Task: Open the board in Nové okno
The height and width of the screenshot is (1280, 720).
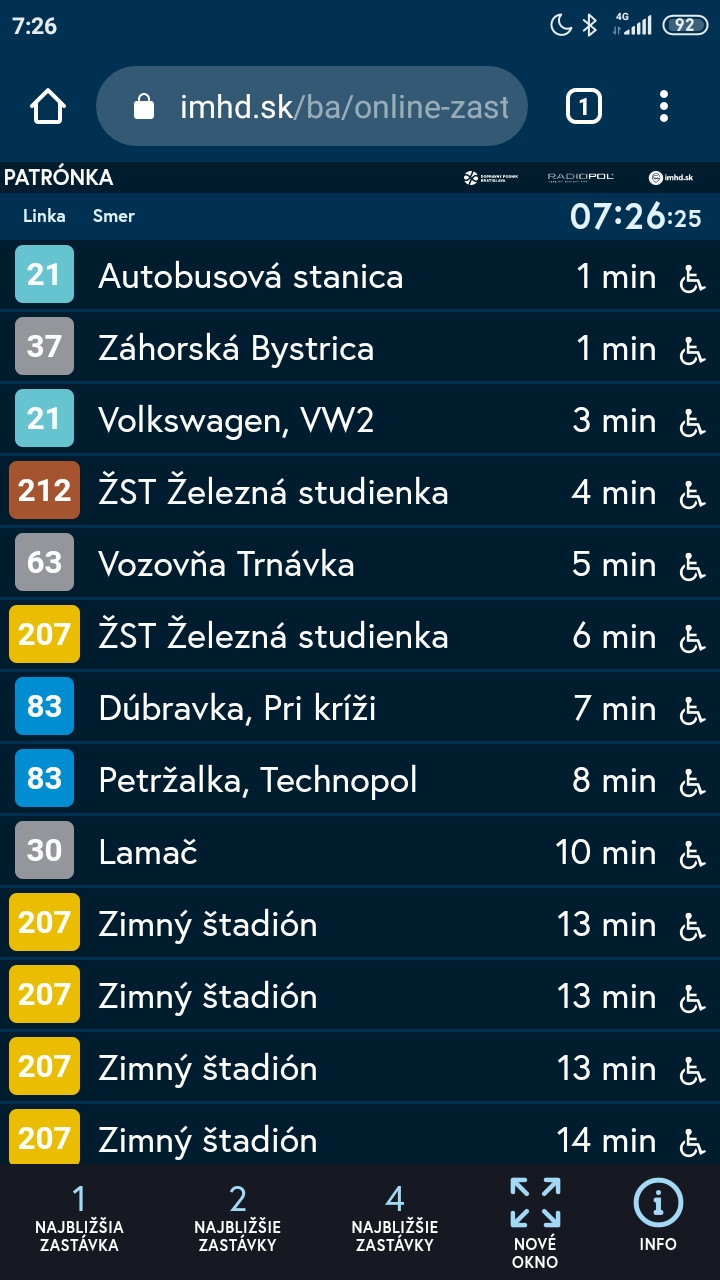Action: click(535, 1220)
